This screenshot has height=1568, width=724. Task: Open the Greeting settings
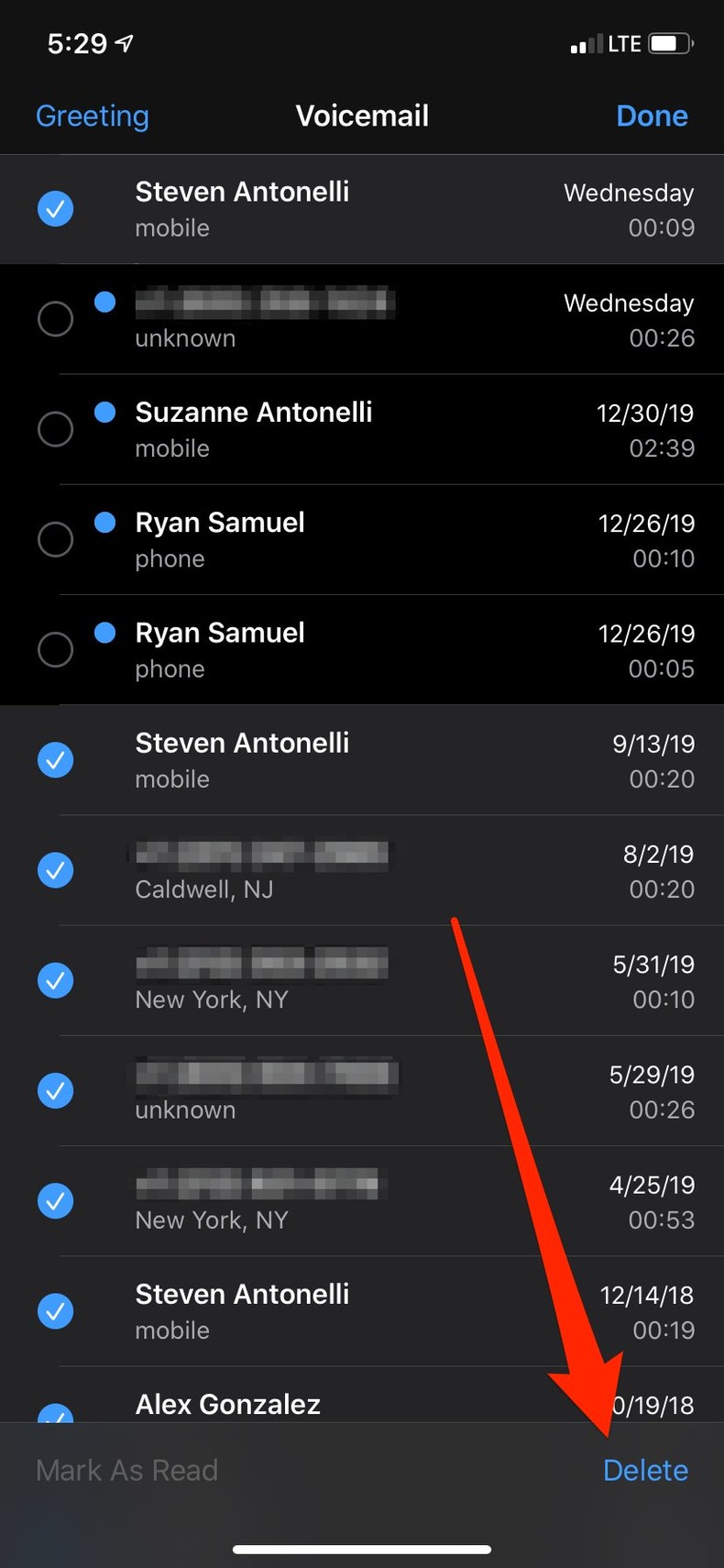(92, 116)
